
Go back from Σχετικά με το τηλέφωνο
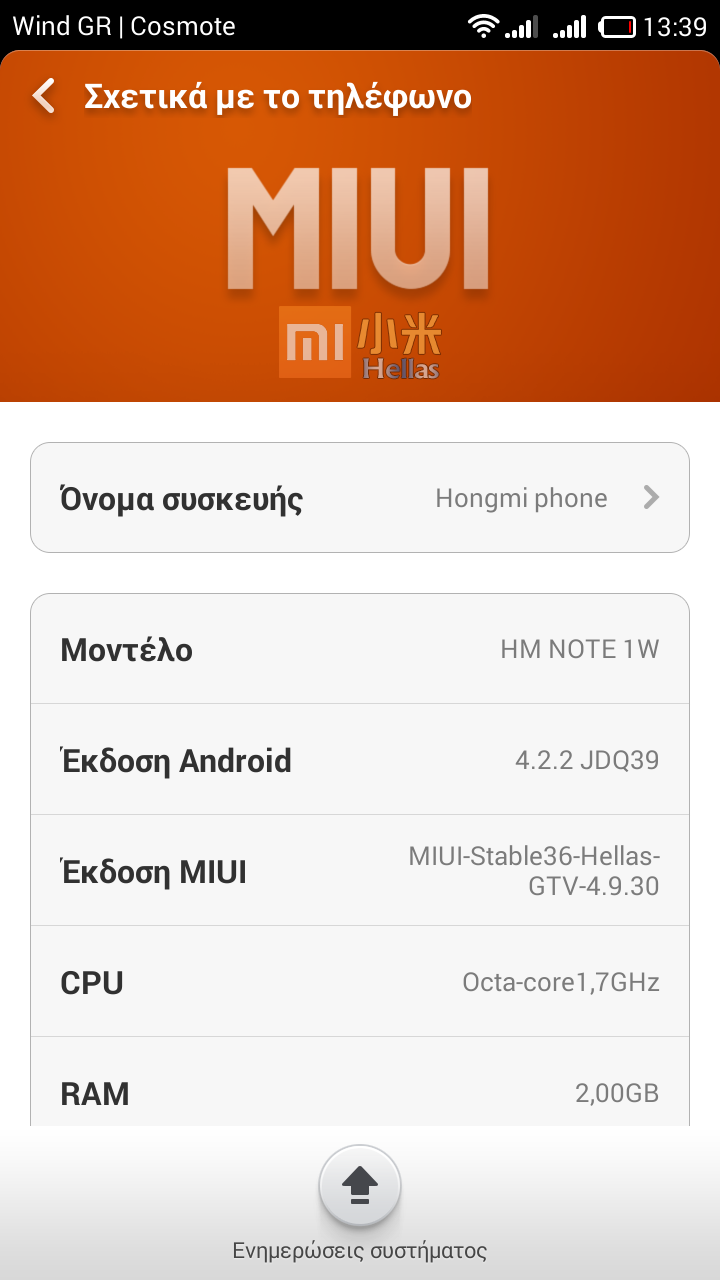click(44, 97)
